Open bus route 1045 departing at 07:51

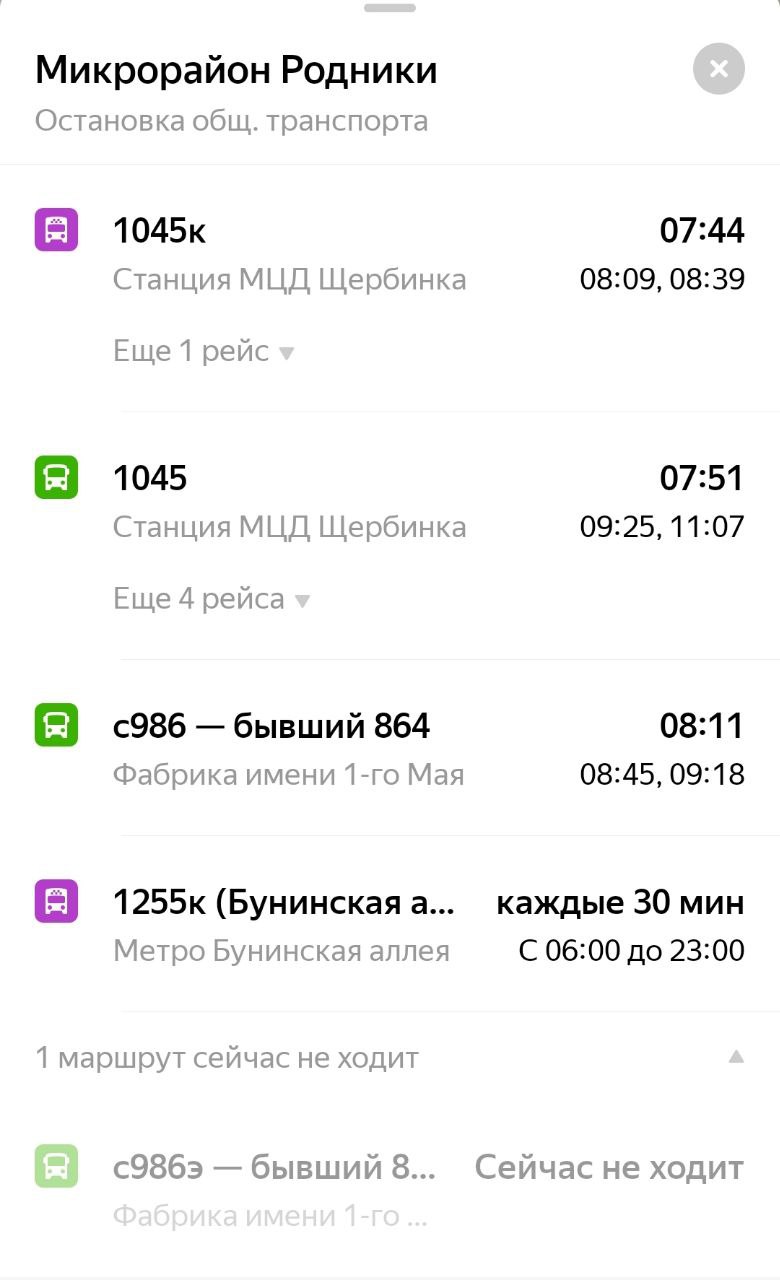coord(390,502)
